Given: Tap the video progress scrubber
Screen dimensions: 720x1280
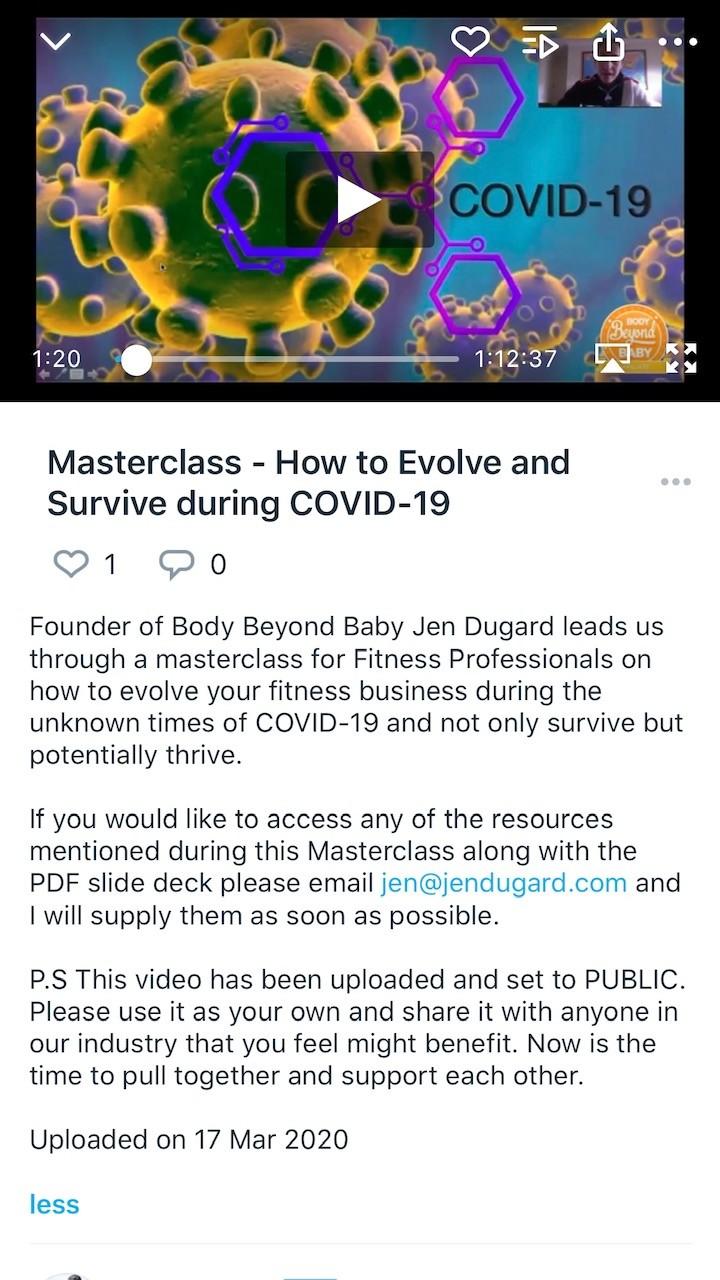Looking at the screenshot, I should (136, 360).
